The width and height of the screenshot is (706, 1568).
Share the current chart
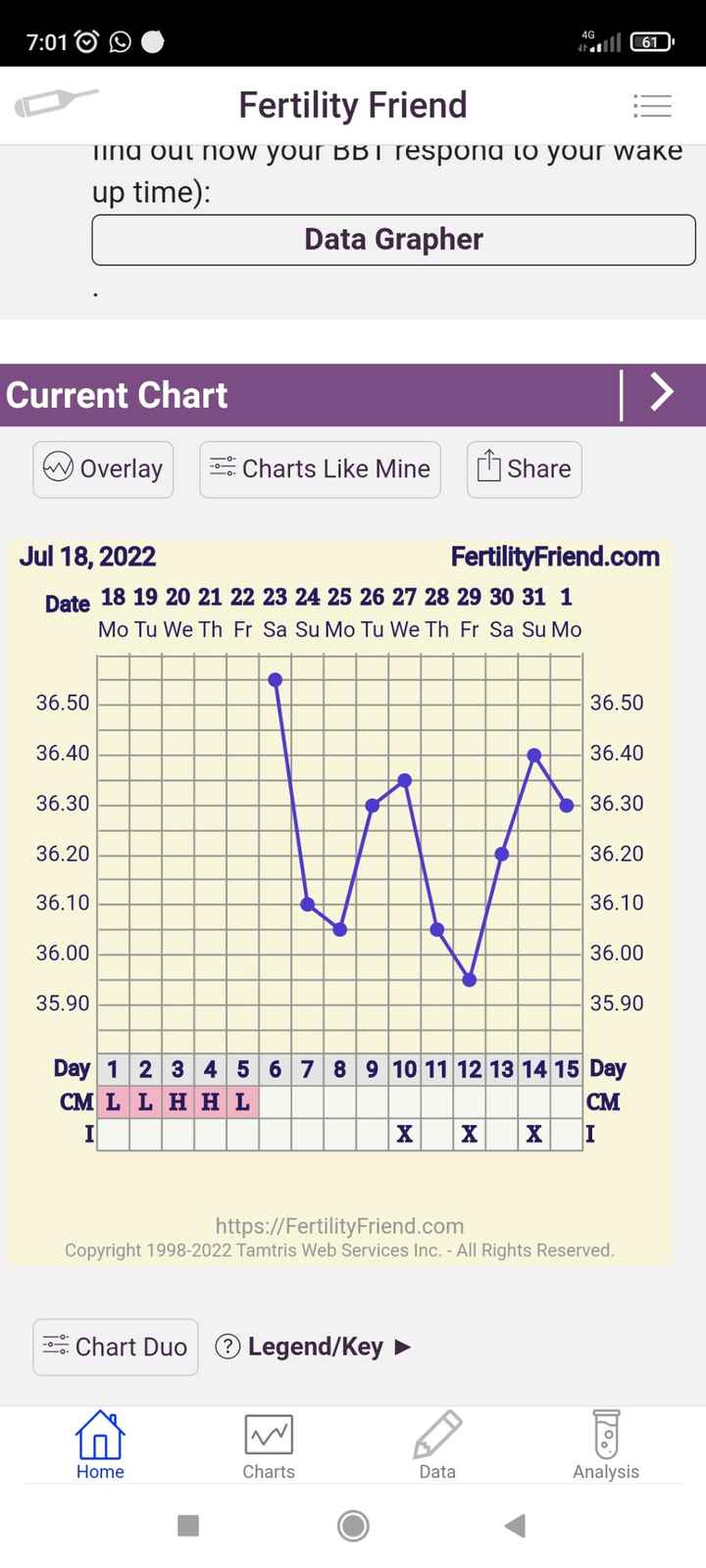[x=524, y=469]
